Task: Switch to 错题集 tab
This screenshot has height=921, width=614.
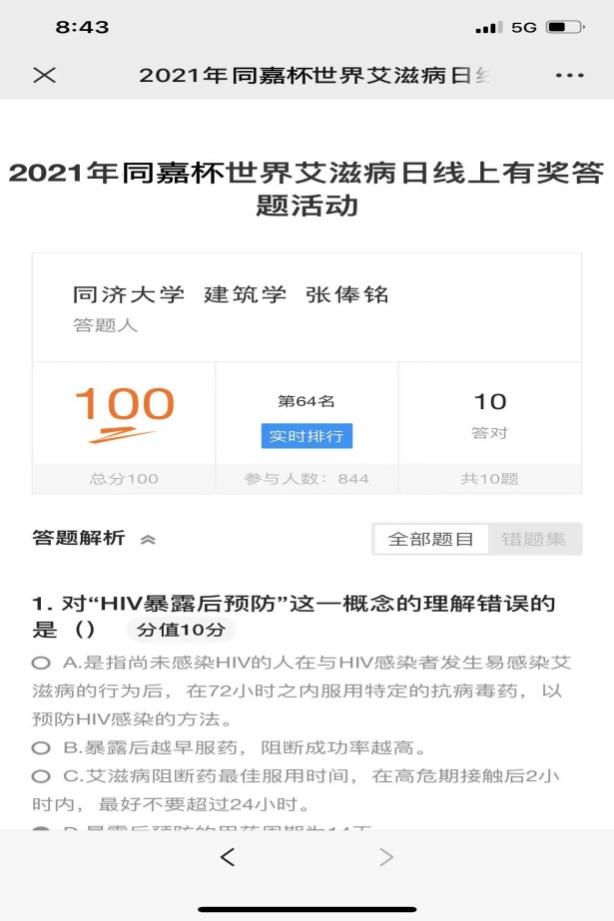Action: click(533, 539)
